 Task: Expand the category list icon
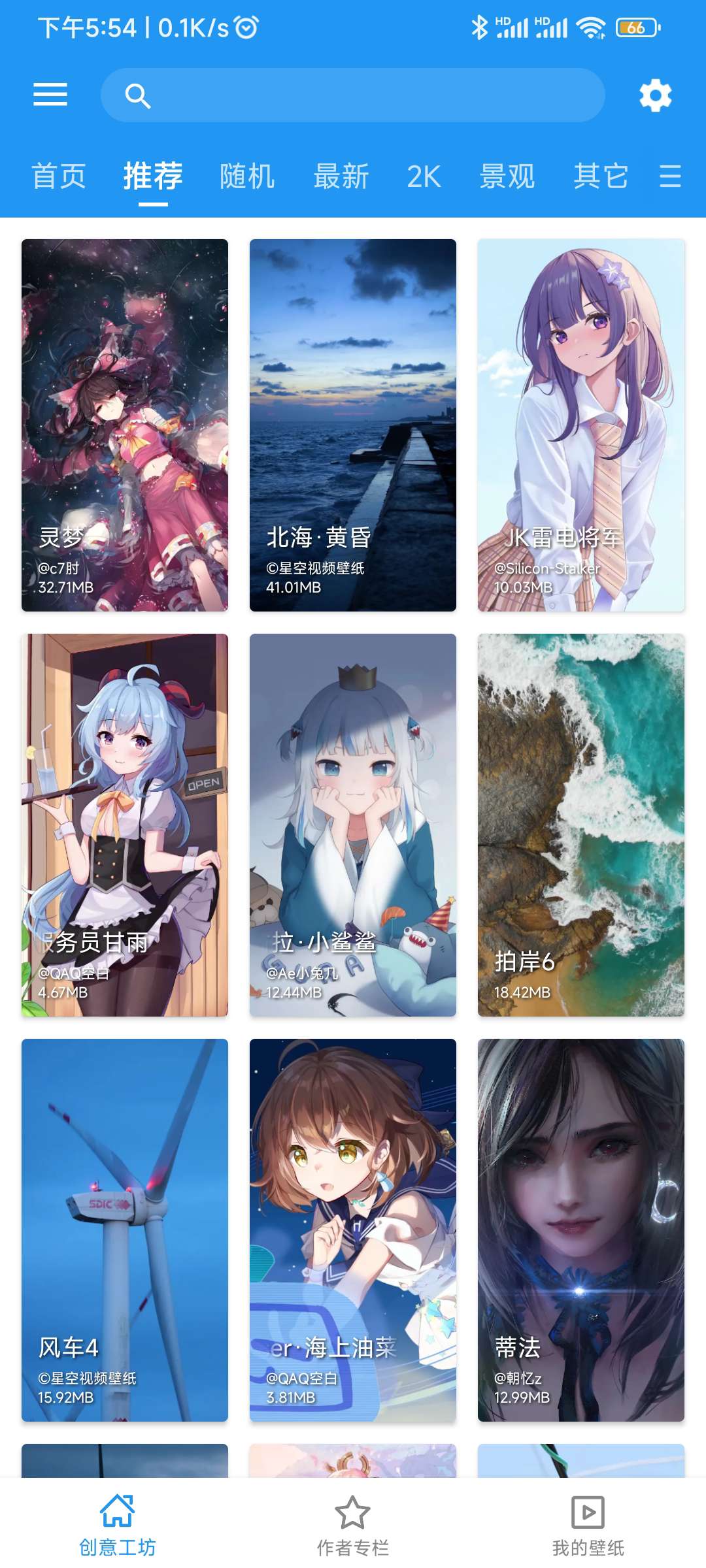pos(670,176)
